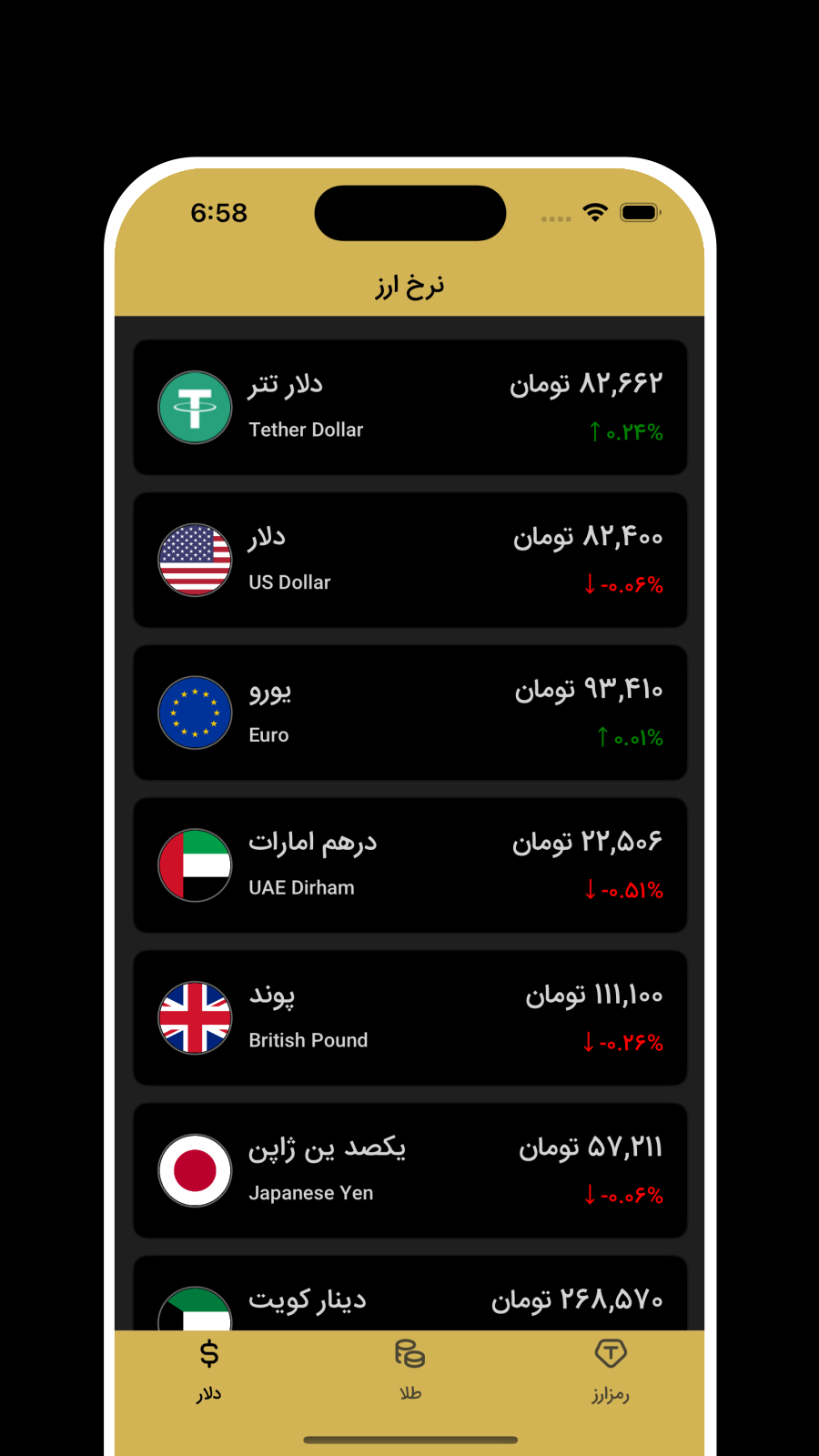The width and height of the screenshot is (819, 1456).
Task: Select the دلار (dollar) tab
Action: (x=209, y=1369)
